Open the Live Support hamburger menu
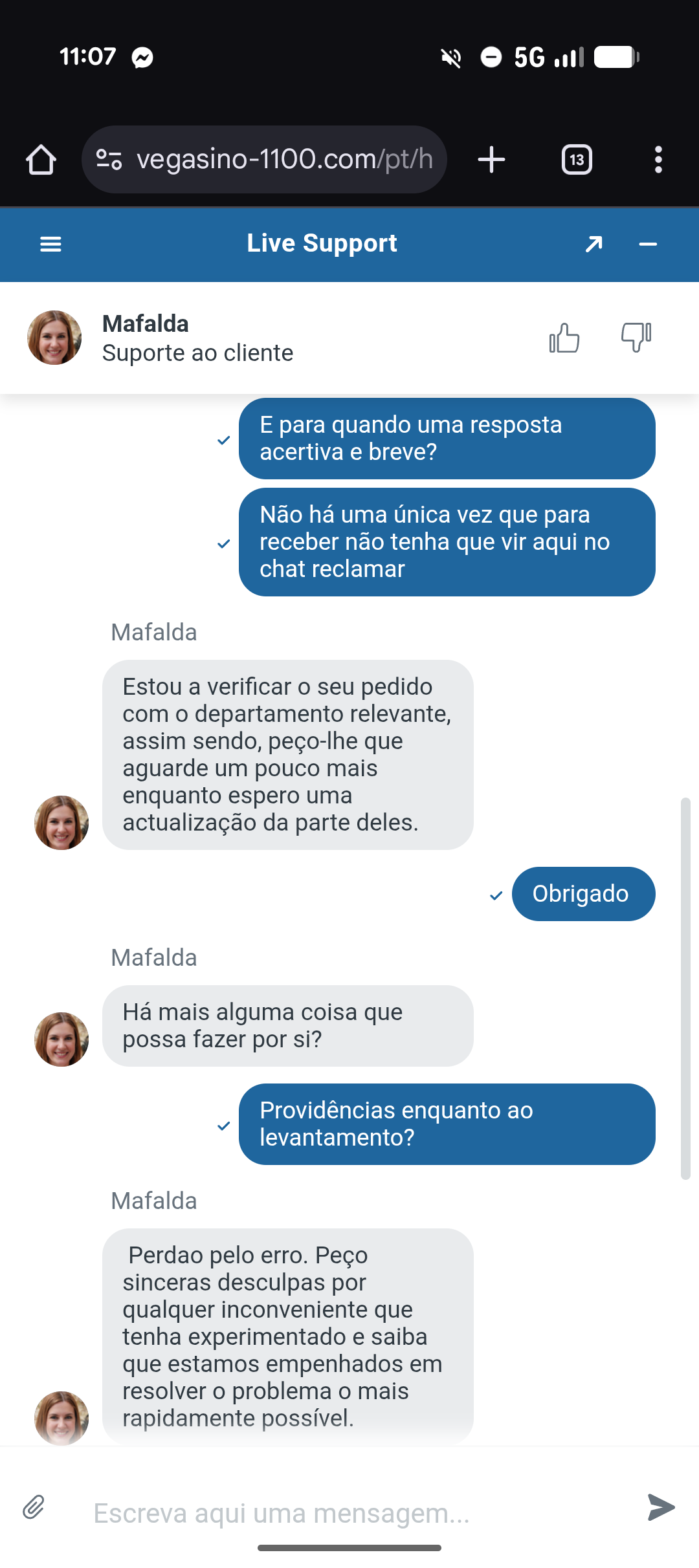This screenshot has height=1568, width=699. pos(50,244)
